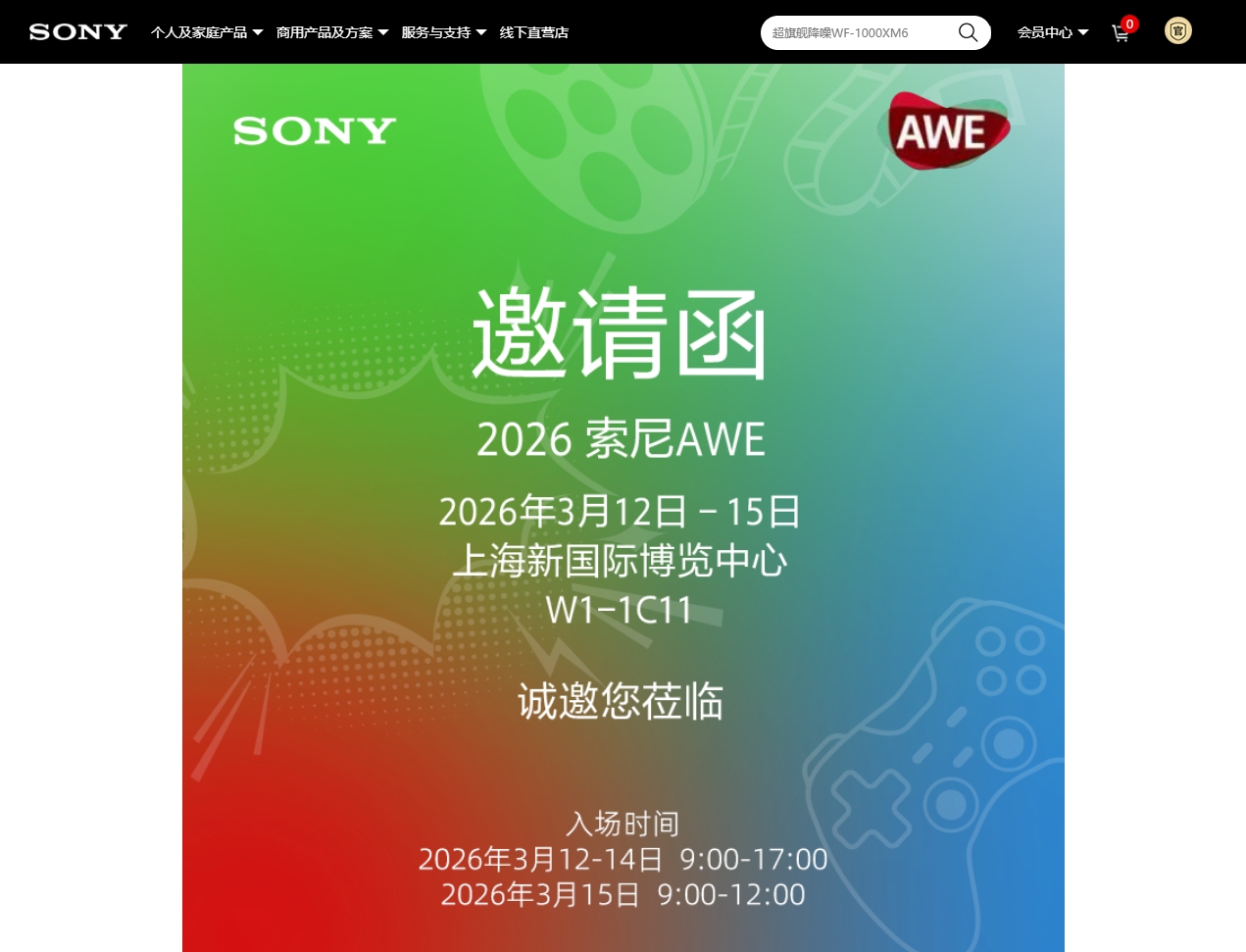1246x952 pixels.
Task: Tap the magnifier search icon
Action: click(968, 32)
